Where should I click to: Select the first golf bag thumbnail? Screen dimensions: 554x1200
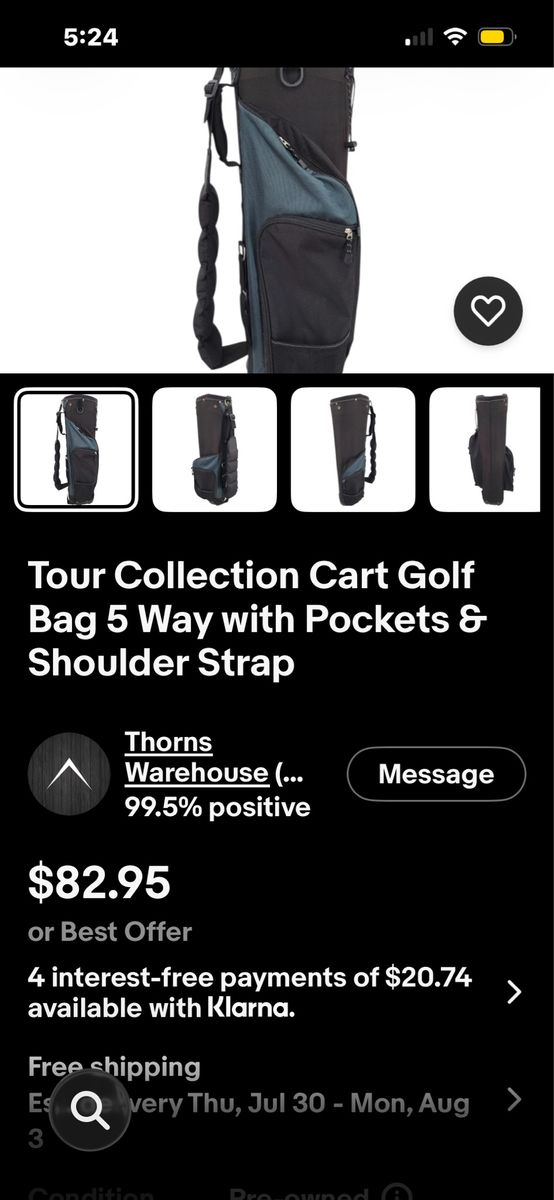point(76,450)
